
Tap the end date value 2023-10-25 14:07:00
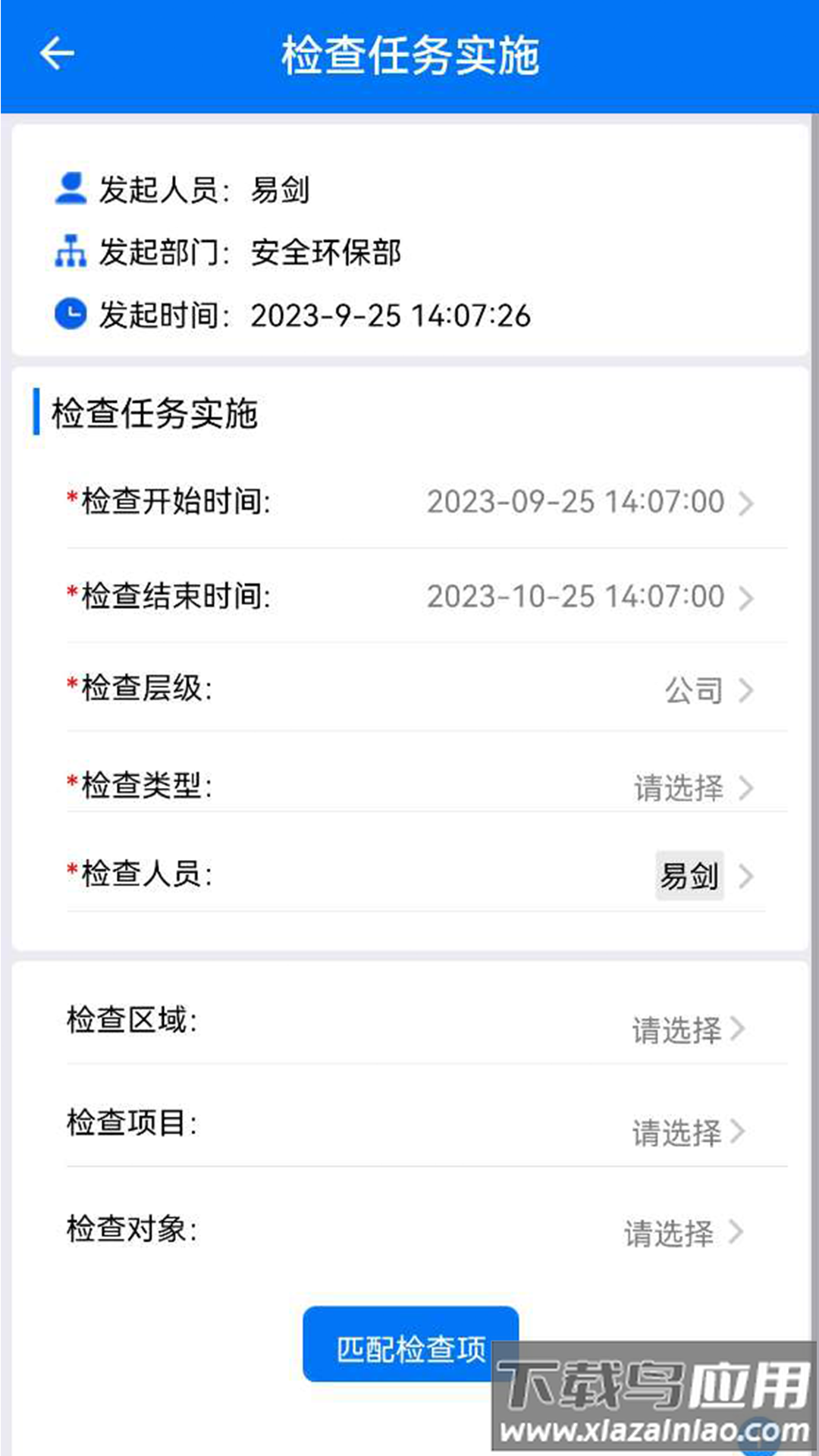tap(575, 596)
